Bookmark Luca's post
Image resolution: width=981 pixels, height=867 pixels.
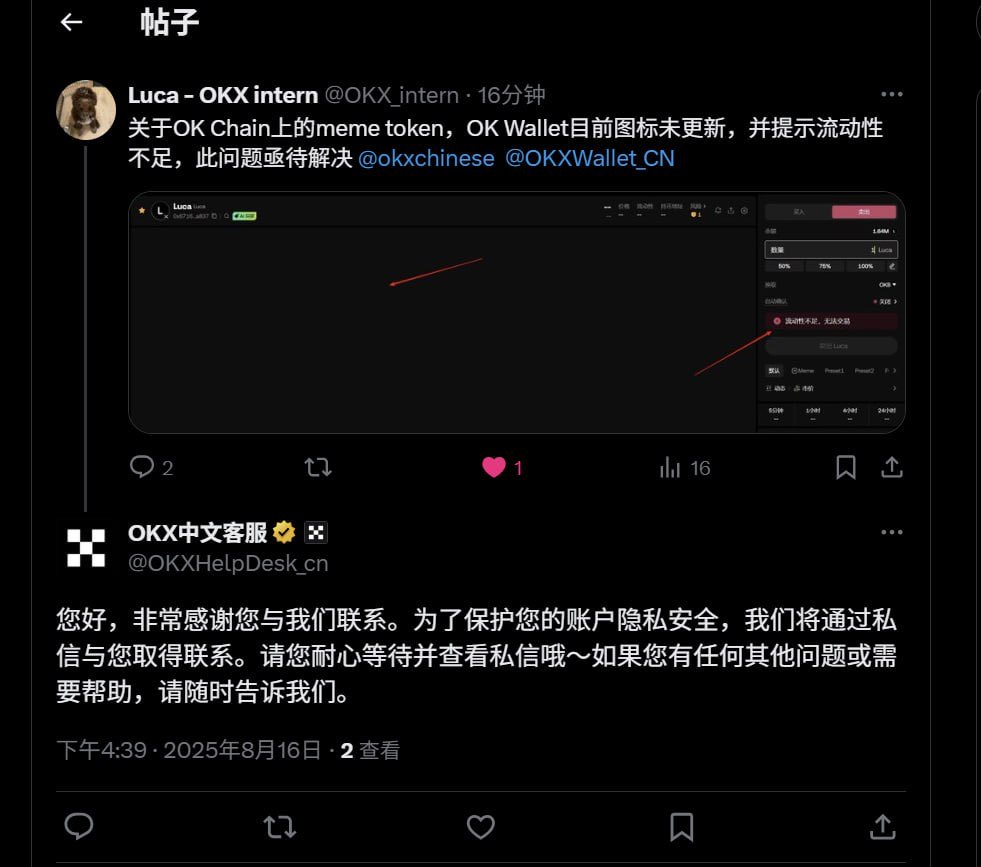tap(846, 467)
